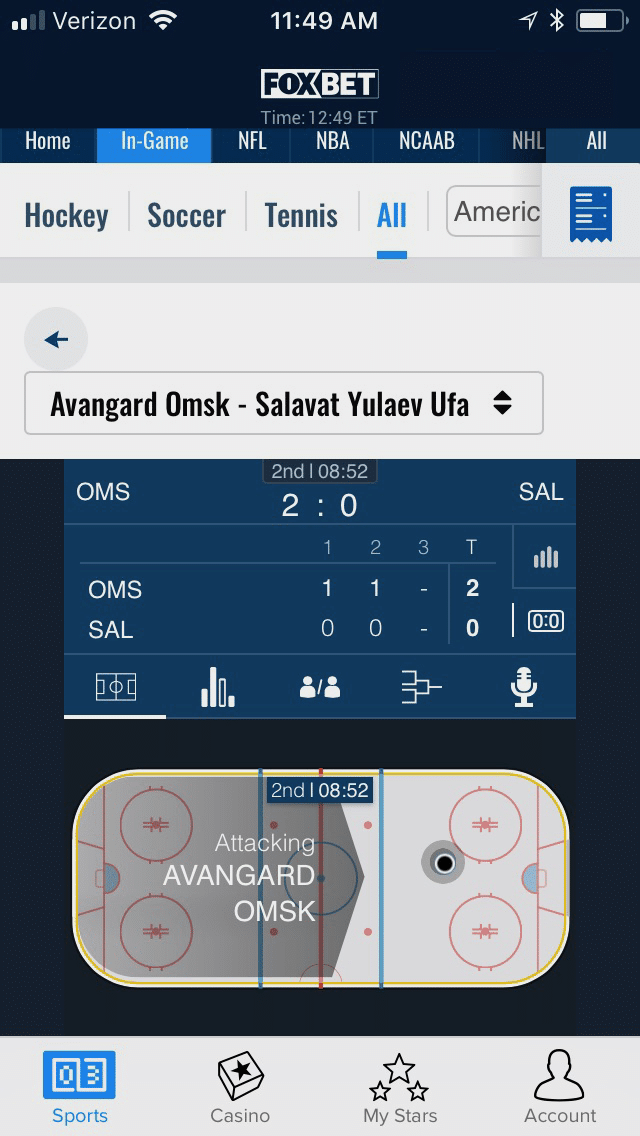This screenshot has width=640, height=1136.
Task: Go to My Stars
Action: point(399,1086)
